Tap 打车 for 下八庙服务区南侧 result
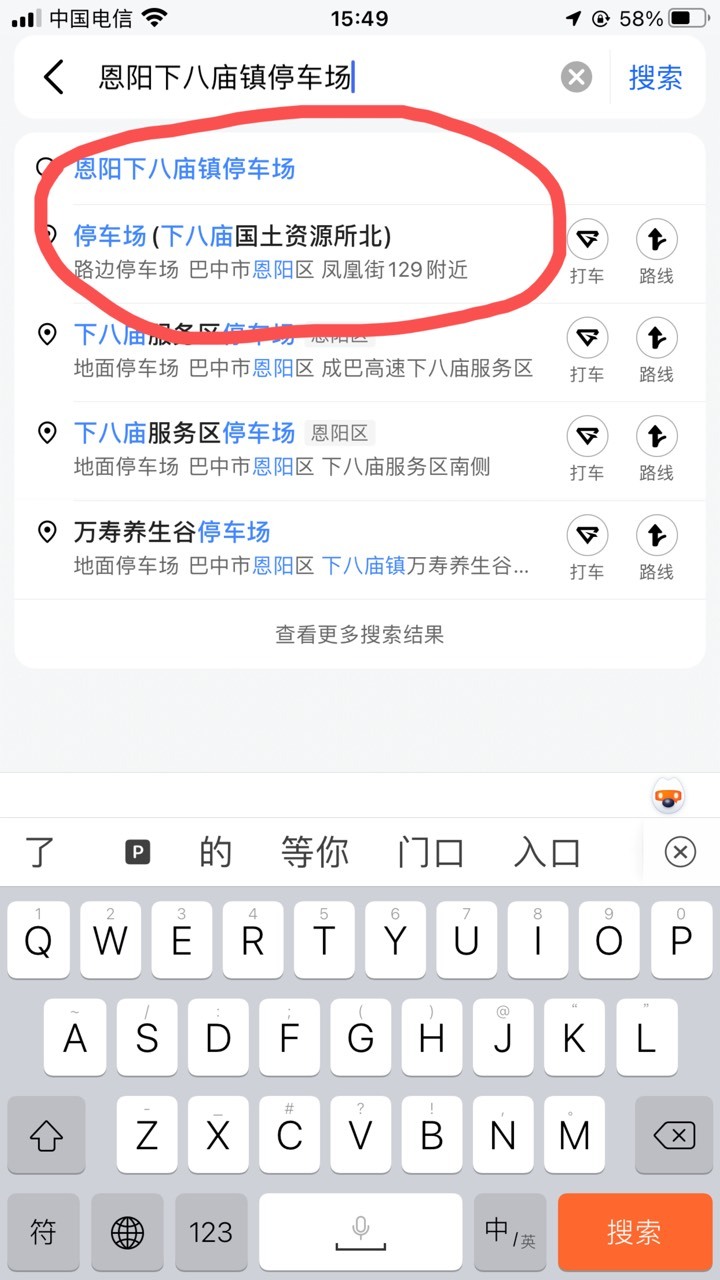The image size is (720, 1280). click(x=587, y=449)
